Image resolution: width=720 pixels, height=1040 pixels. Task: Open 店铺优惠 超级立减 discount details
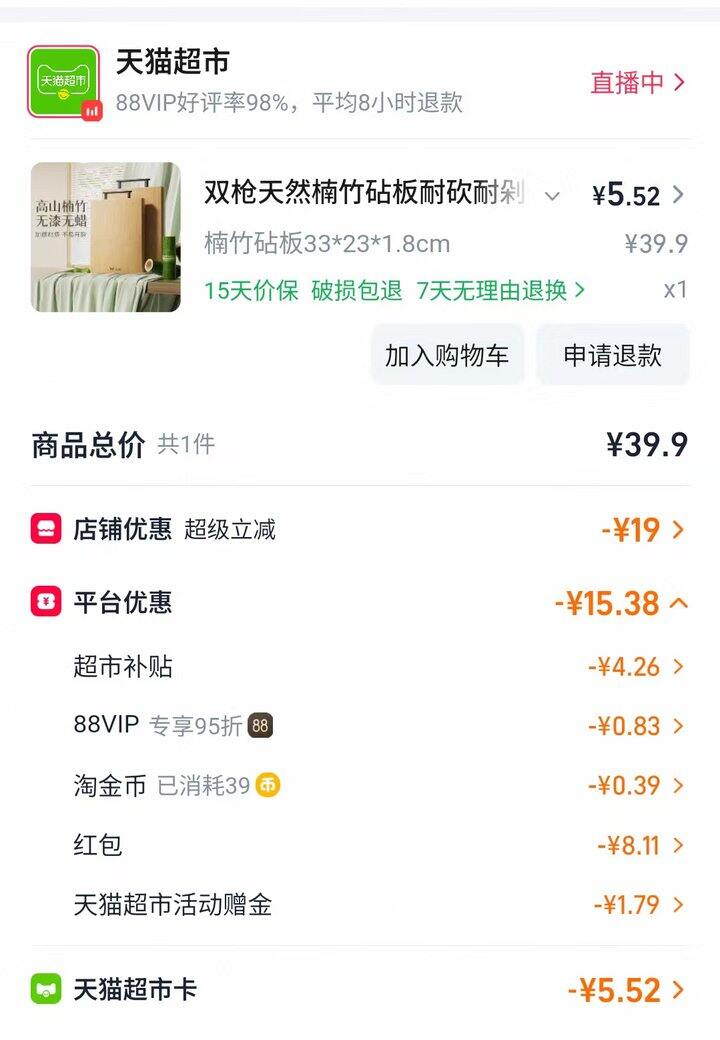pyautogui.click(x=643, y=530)
